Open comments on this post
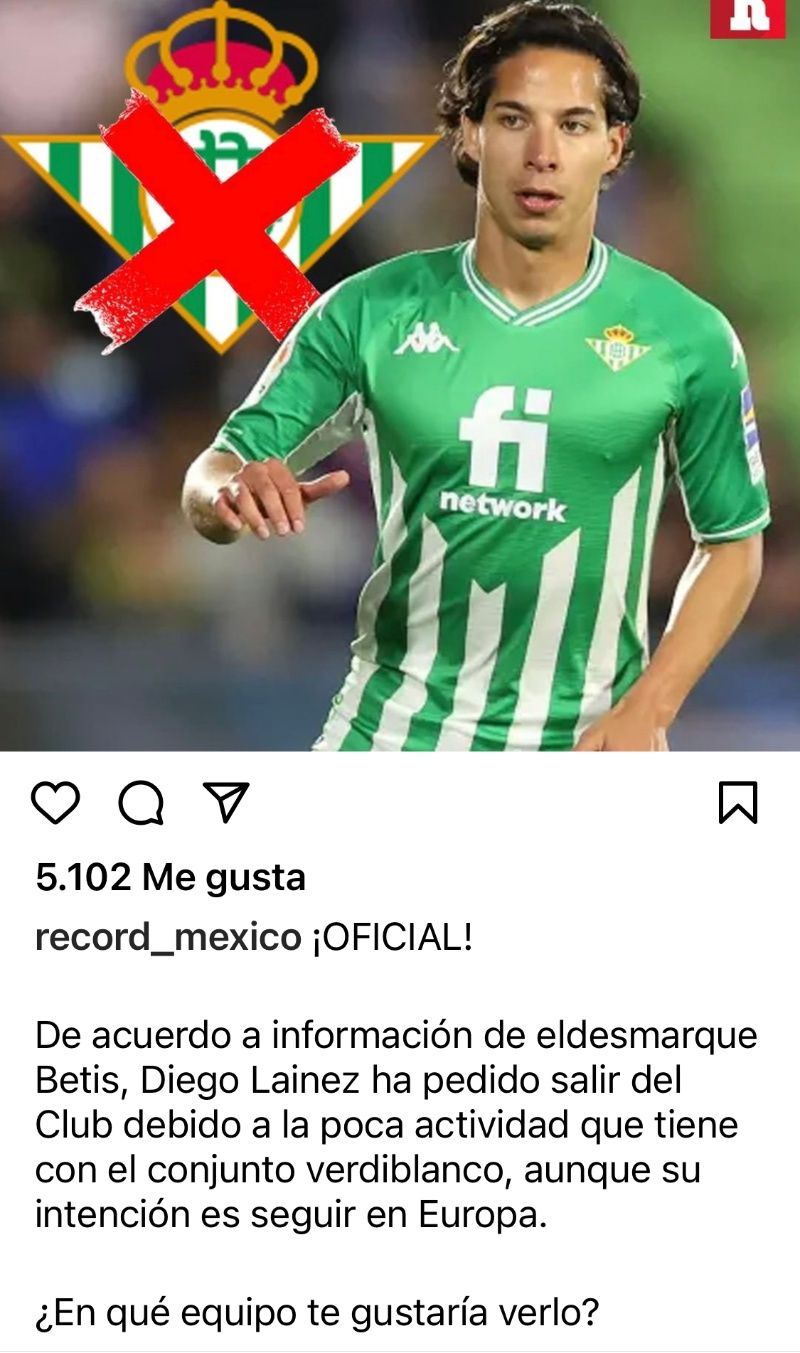 click(141, 803)
